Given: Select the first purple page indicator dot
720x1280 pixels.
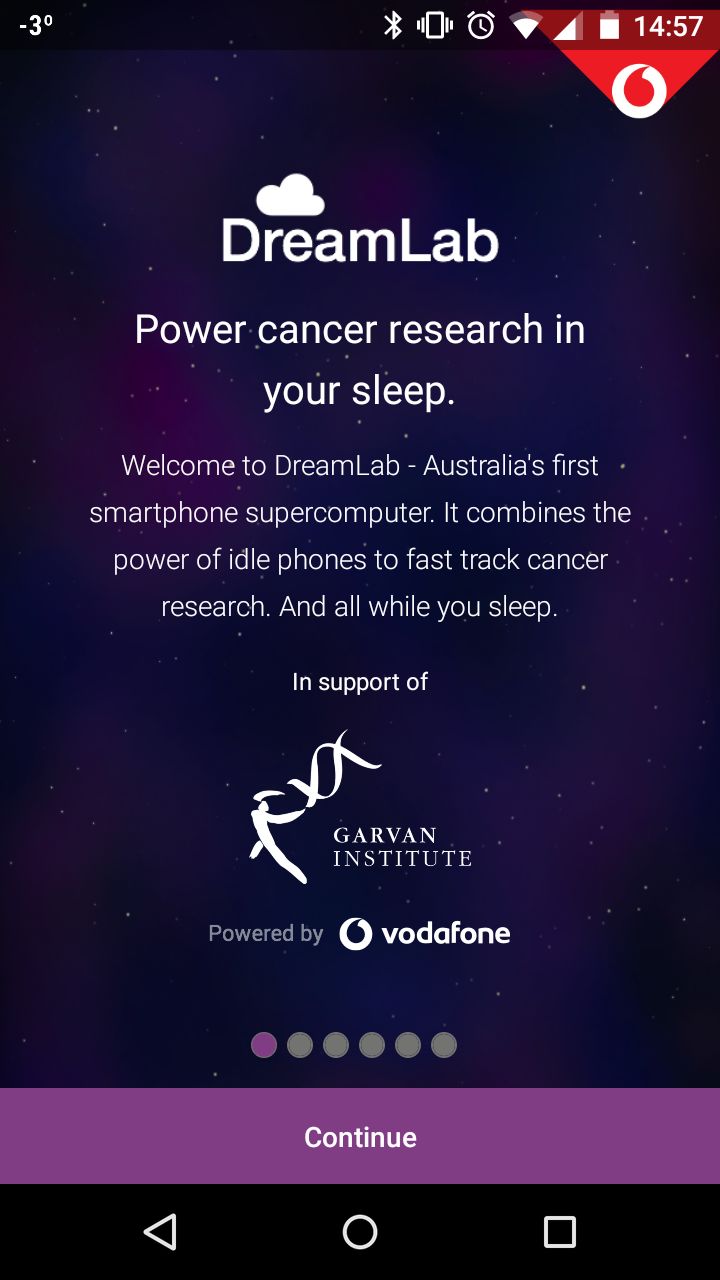Looking at the screenshot, I should (x=265, y=1044).
